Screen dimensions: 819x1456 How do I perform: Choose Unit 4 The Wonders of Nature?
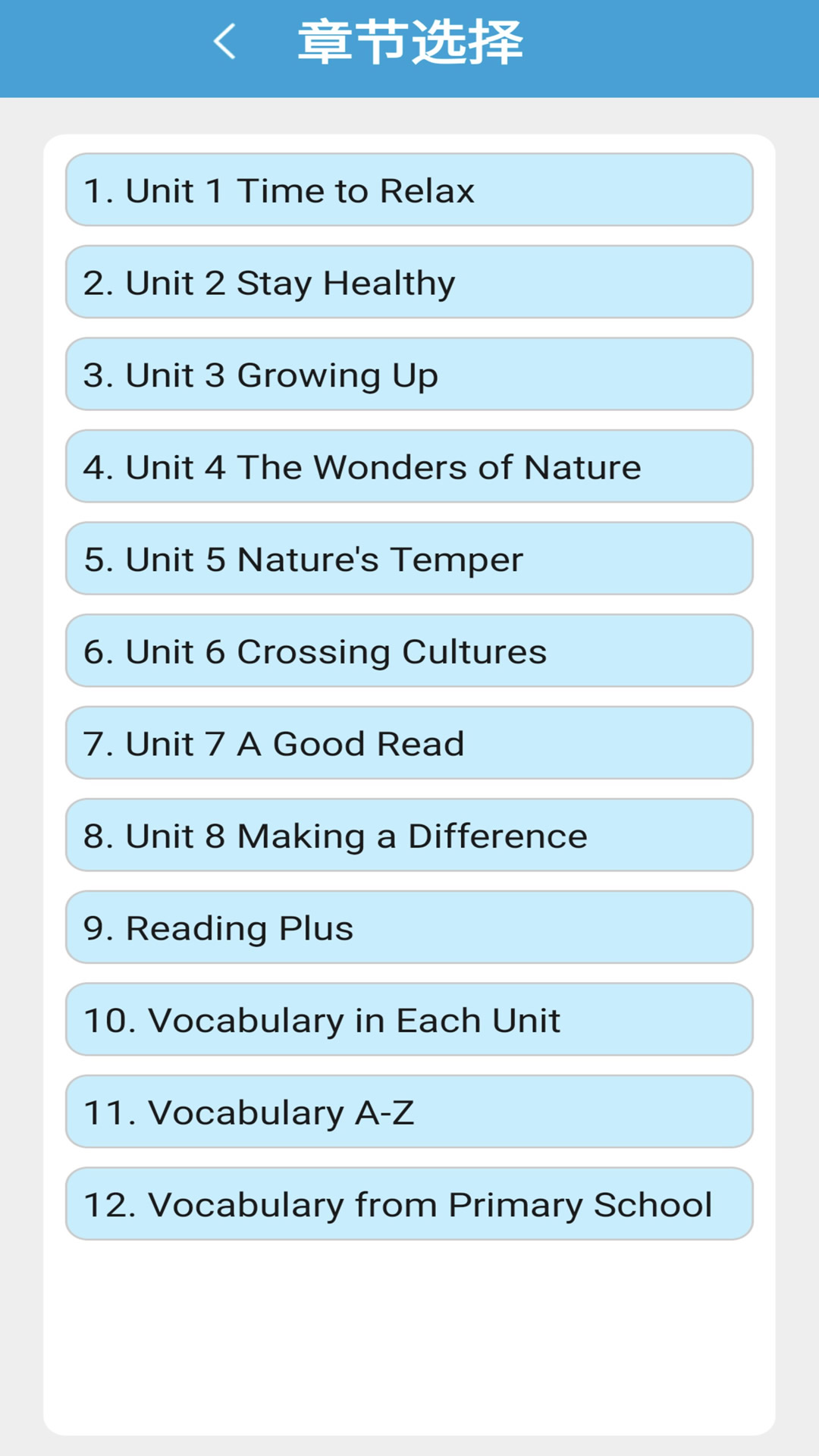click(x=409, y=466)
